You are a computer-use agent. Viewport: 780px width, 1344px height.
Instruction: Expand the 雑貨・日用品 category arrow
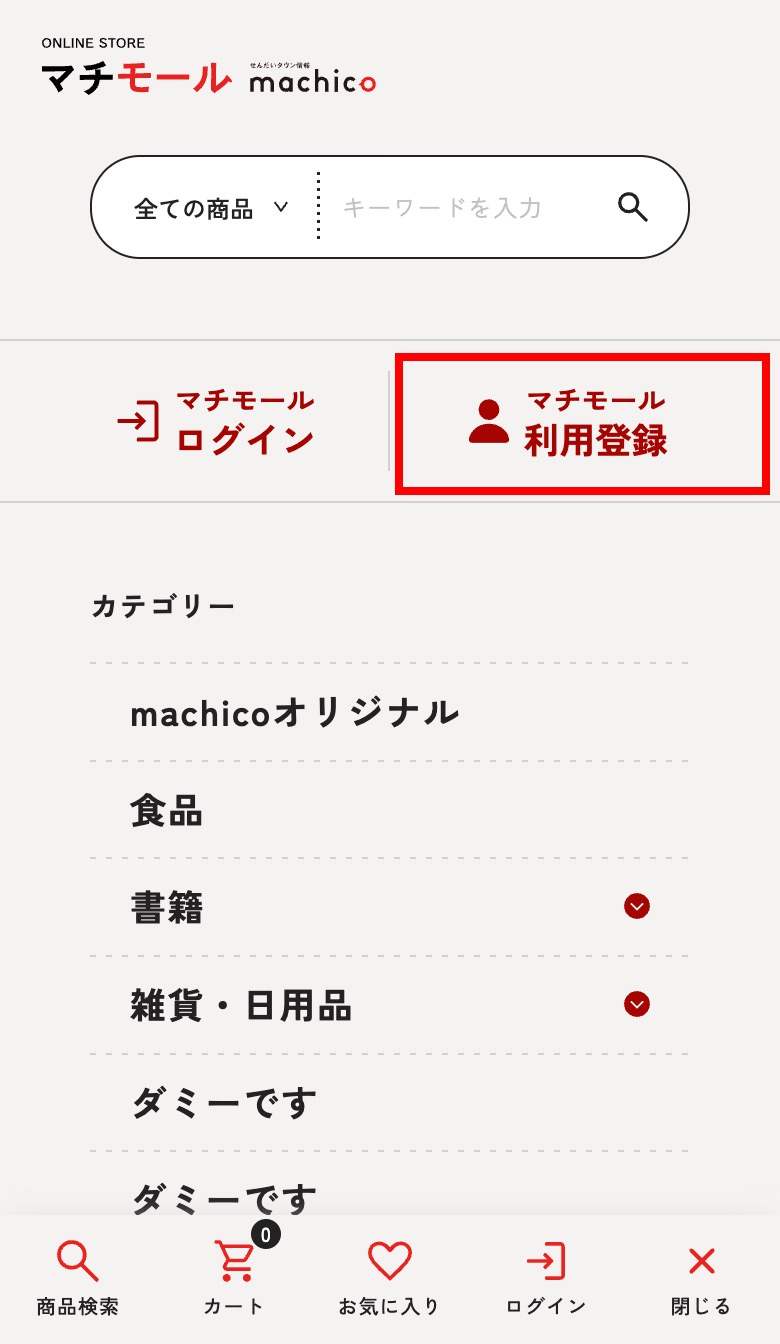coord(637,1004)
